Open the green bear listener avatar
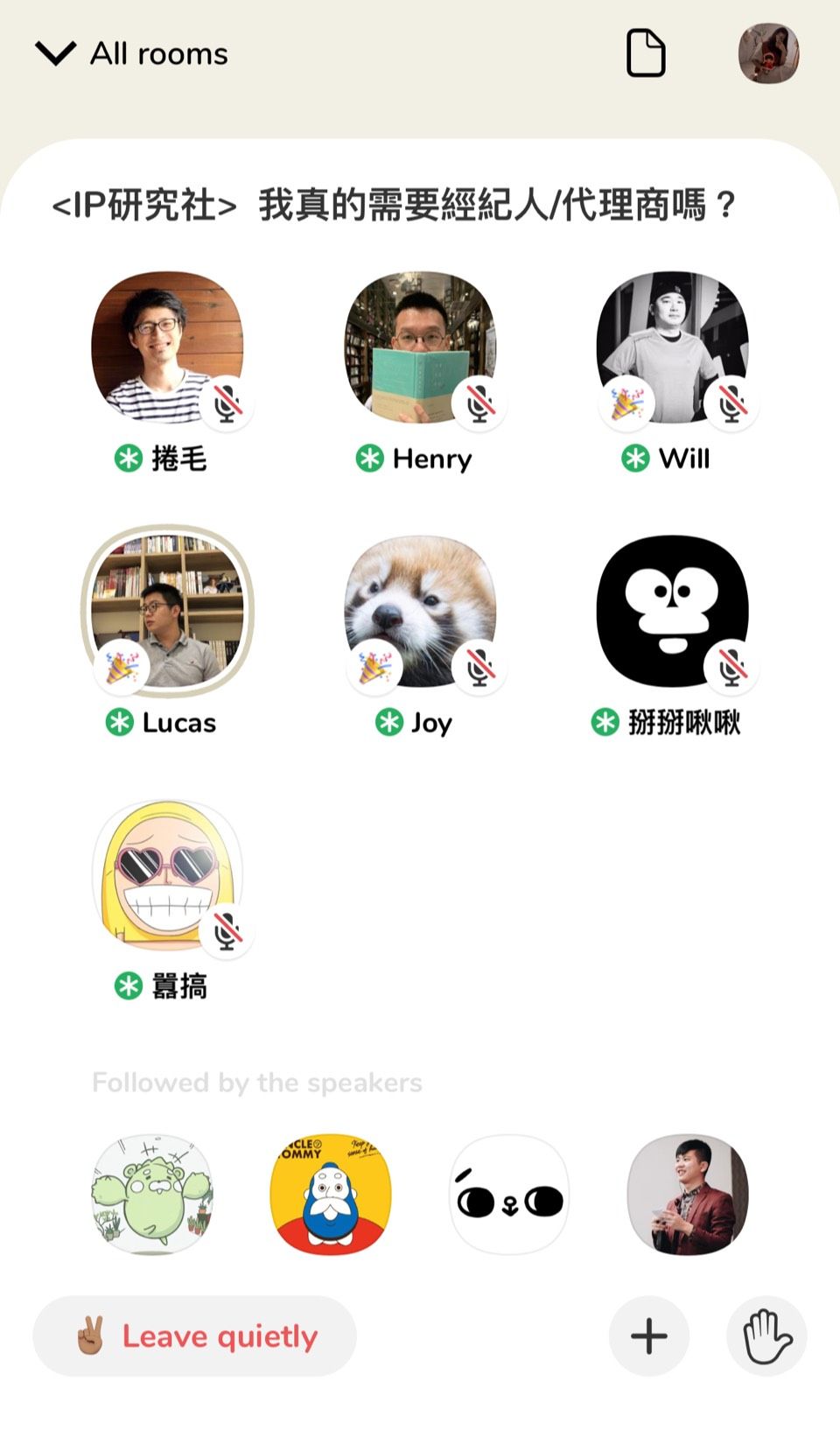The image size is (840, 1430). [x=152, y=1195]
